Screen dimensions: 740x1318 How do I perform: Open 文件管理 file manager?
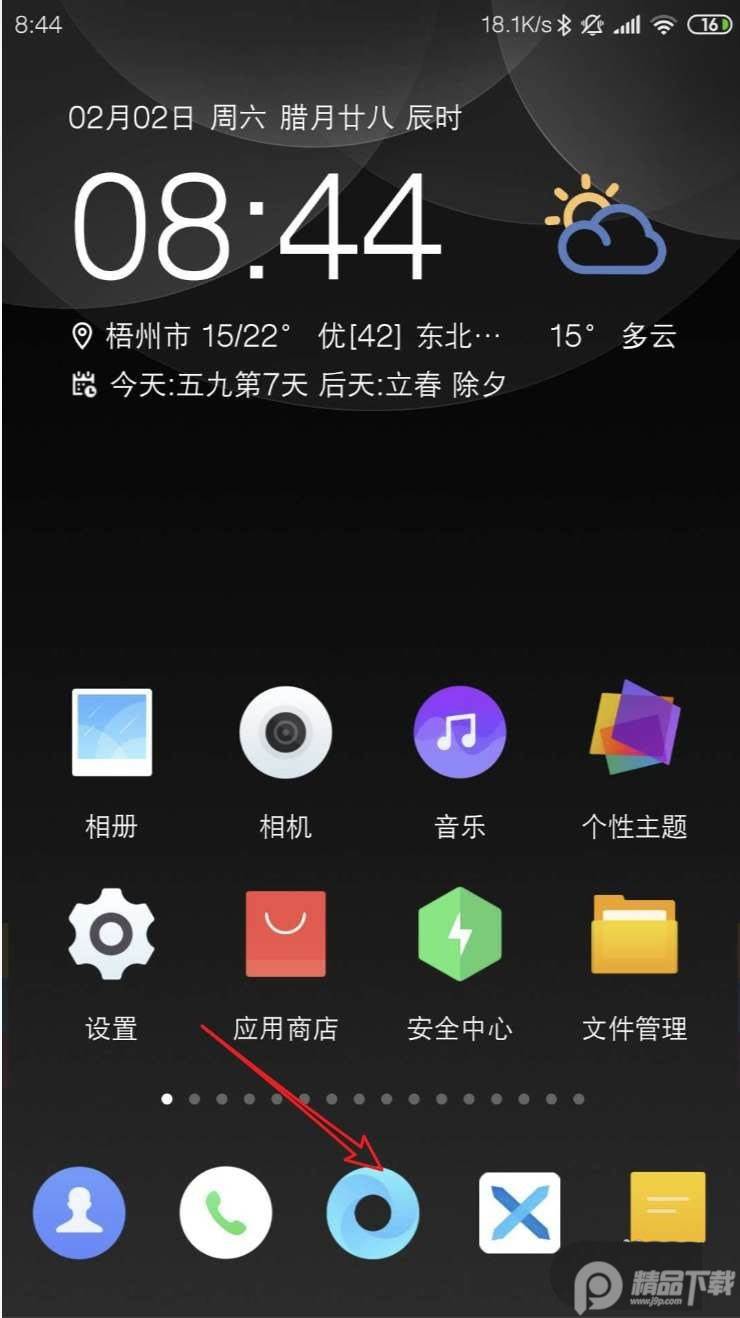coord(635,933)
